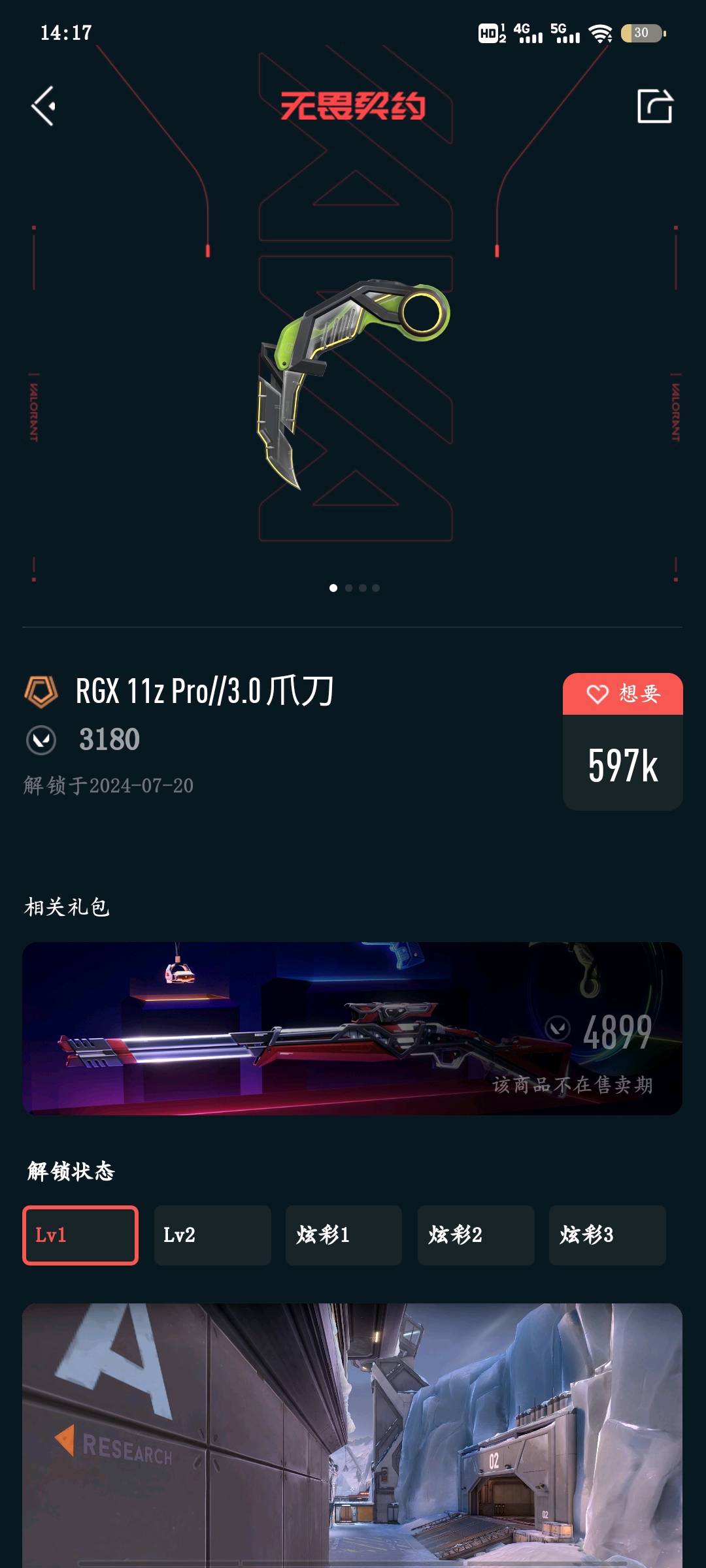
Task: Tap the 想要 wishlist heart button
Action: tap(622, 693)
